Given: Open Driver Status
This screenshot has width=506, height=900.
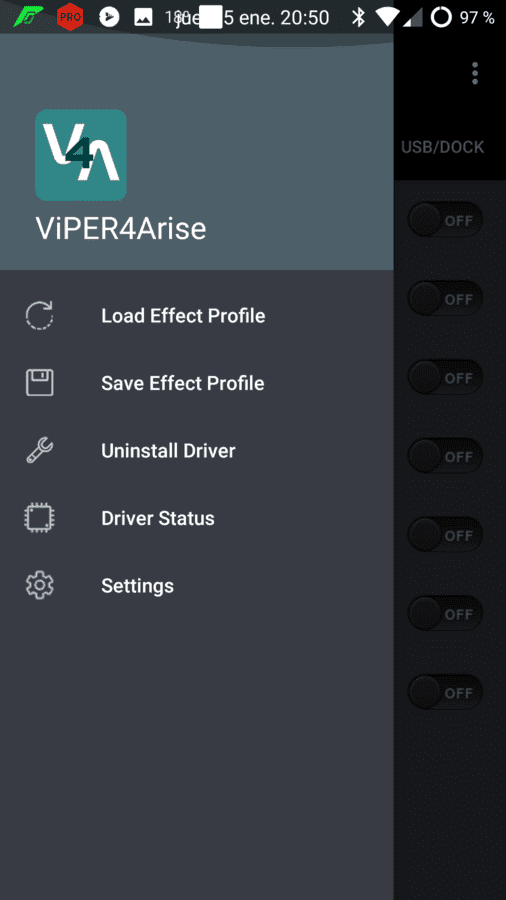Looking at the screenshot, I should tap(197, 518).
